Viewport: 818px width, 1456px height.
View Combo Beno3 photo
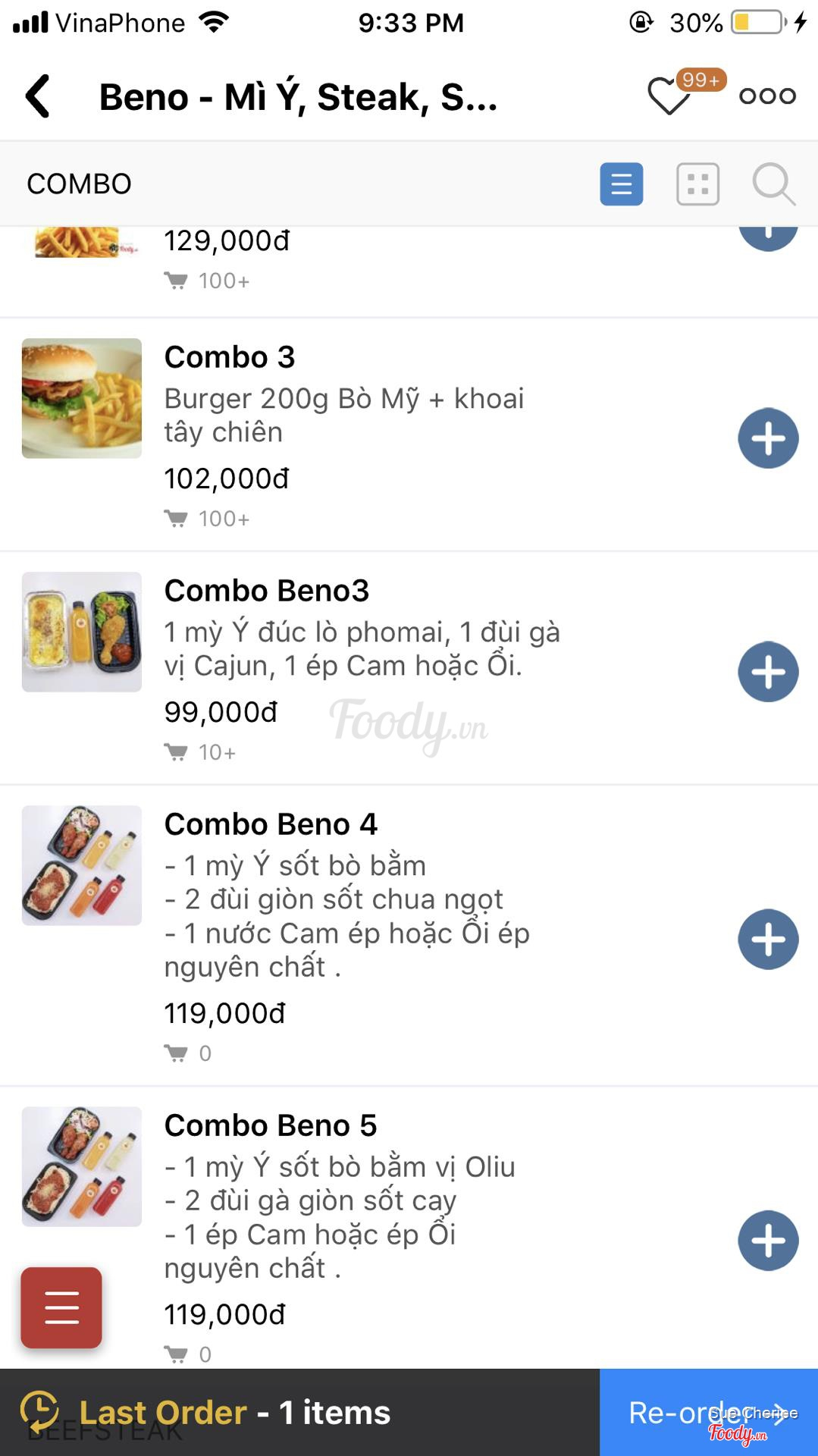(x=82, y=632)
